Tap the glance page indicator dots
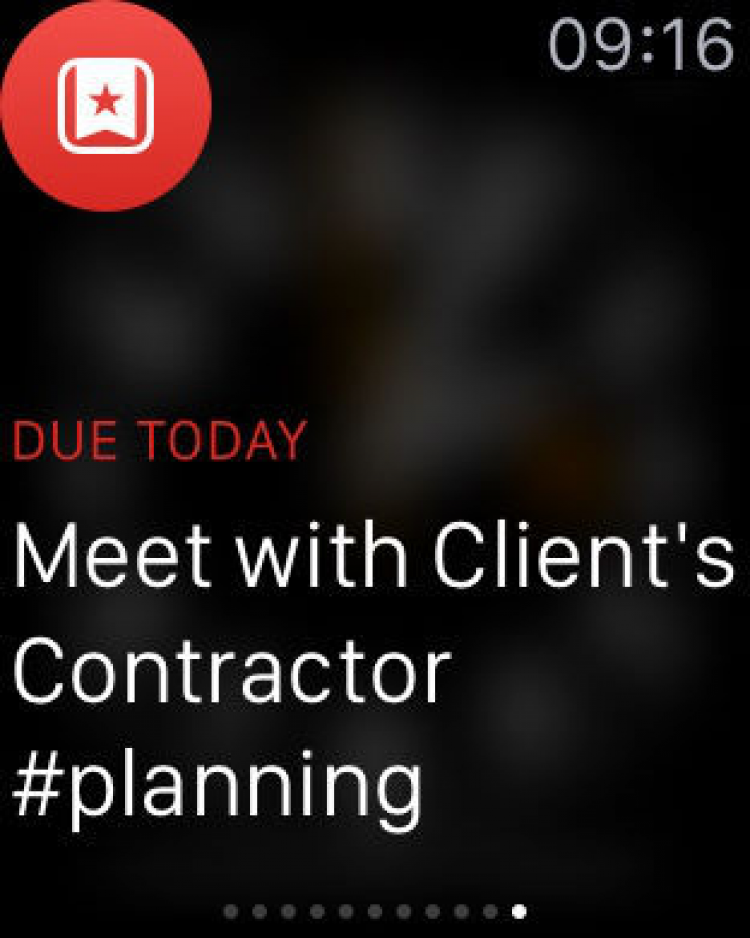Screen dimensions: 750x938 (x=375, y=911)
